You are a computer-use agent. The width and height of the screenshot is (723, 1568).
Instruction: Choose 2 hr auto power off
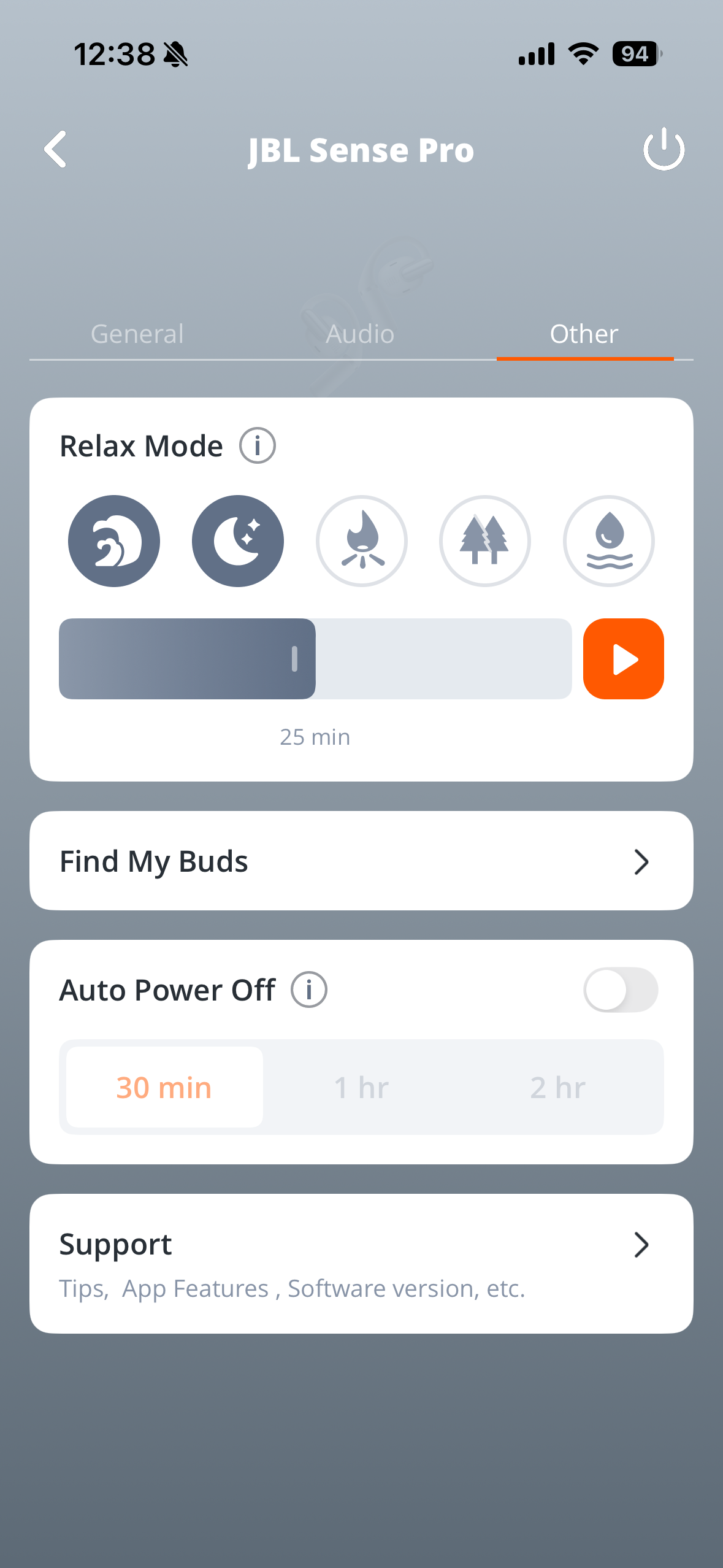pyautogui.click(x=558, y=1088)
